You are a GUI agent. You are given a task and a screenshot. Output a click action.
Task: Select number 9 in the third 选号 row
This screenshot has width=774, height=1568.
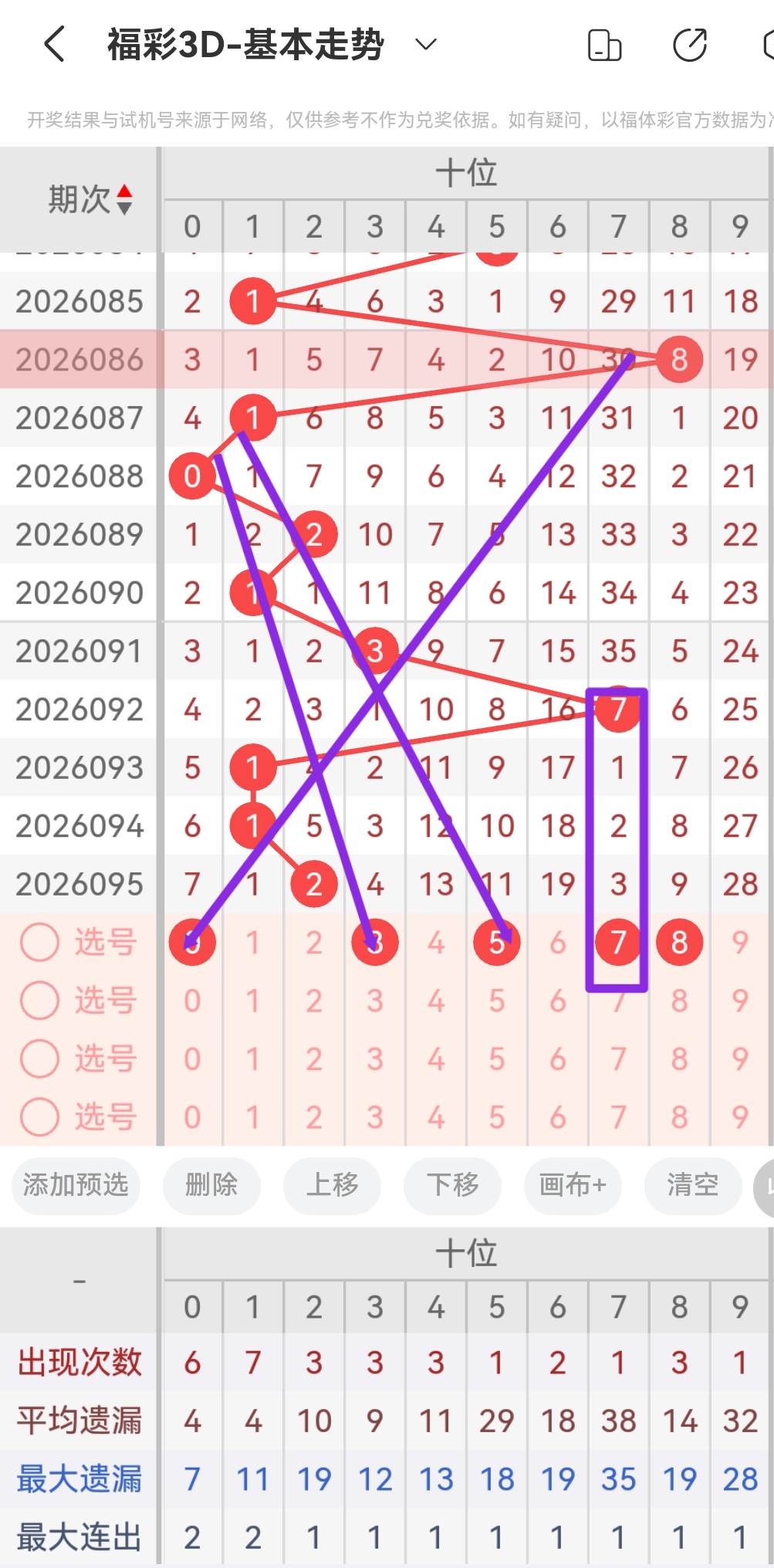click(739, 1058)
